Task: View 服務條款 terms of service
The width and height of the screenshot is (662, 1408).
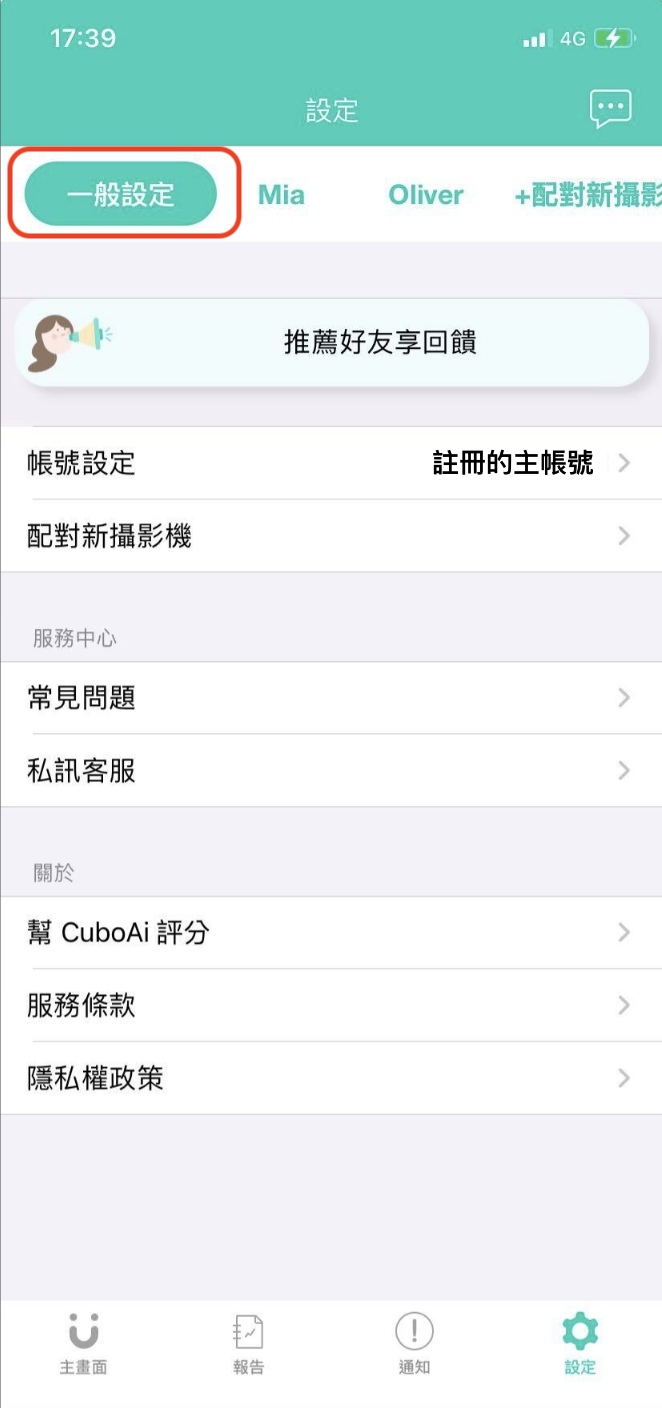Action: pos(331,1006)
